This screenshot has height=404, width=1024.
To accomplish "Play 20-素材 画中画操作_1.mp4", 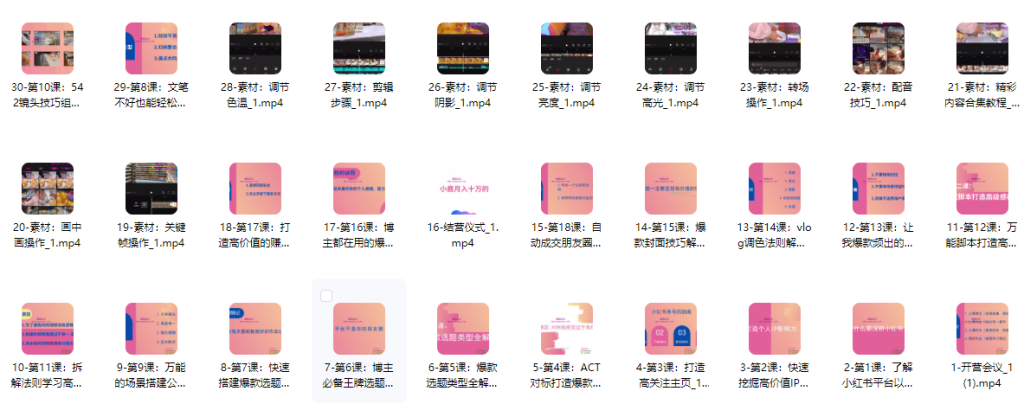I will click(47, 189).
